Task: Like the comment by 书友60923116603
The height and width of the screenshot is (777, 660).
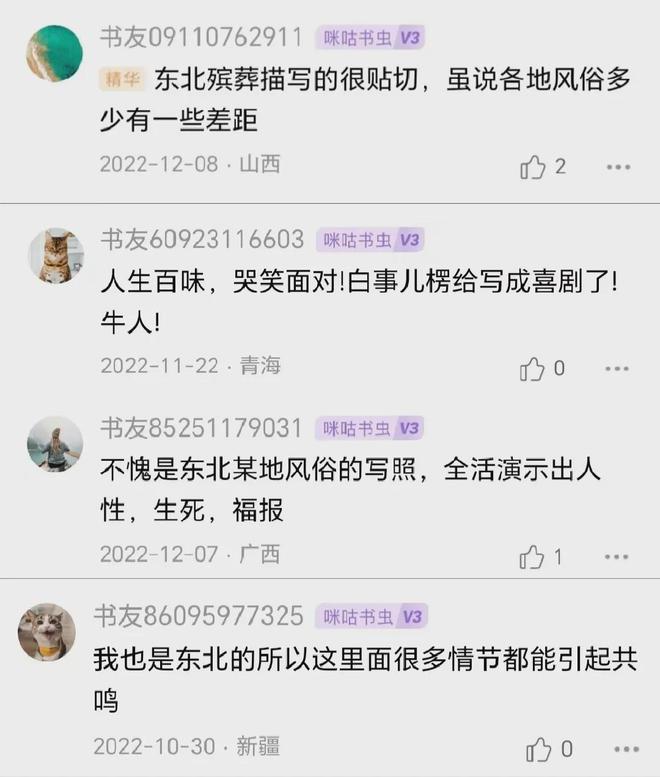Action: coord(533,369)
